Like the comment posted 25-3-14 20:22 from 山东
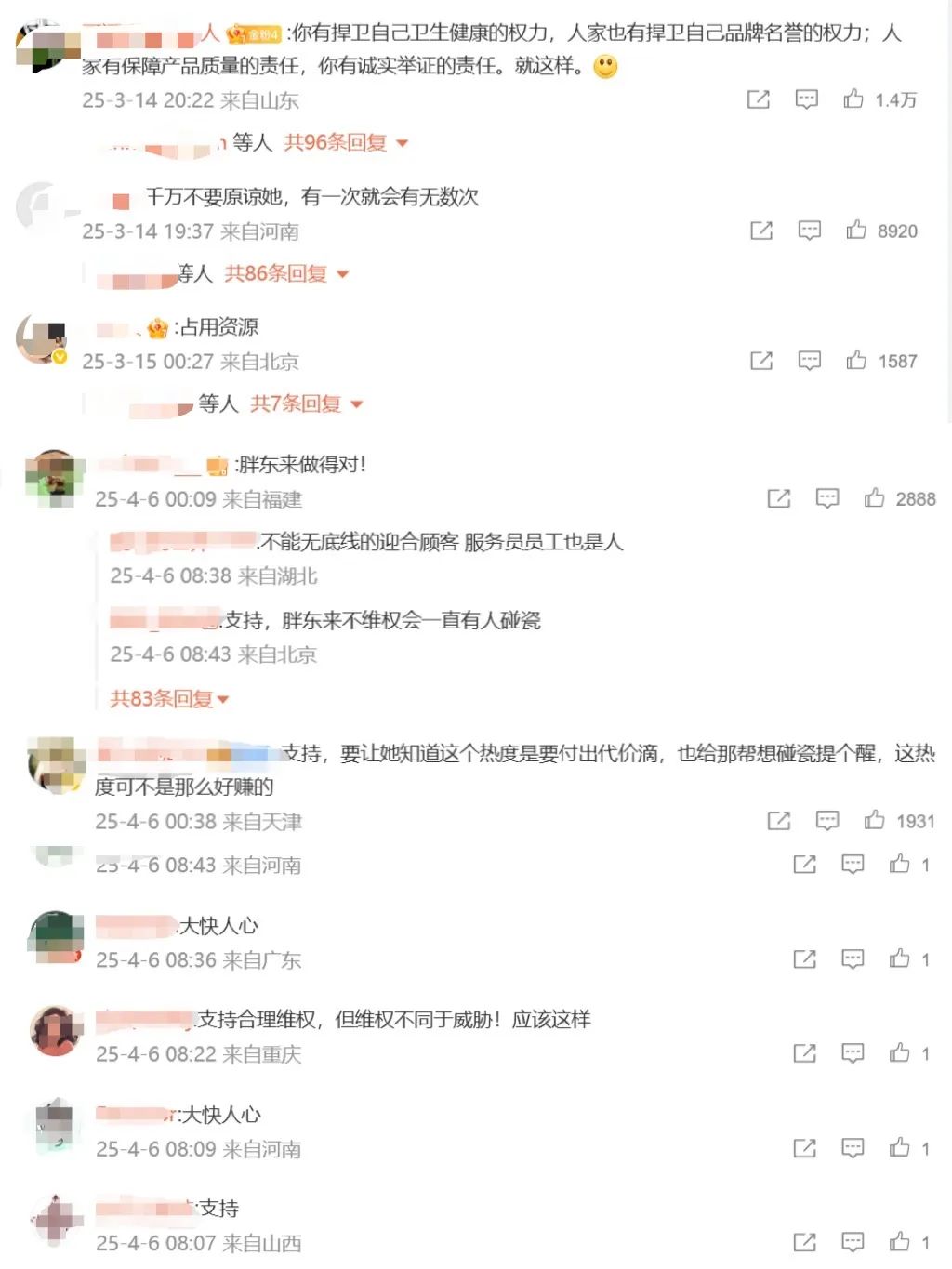The image size is (952, 1269). [853, 99]
